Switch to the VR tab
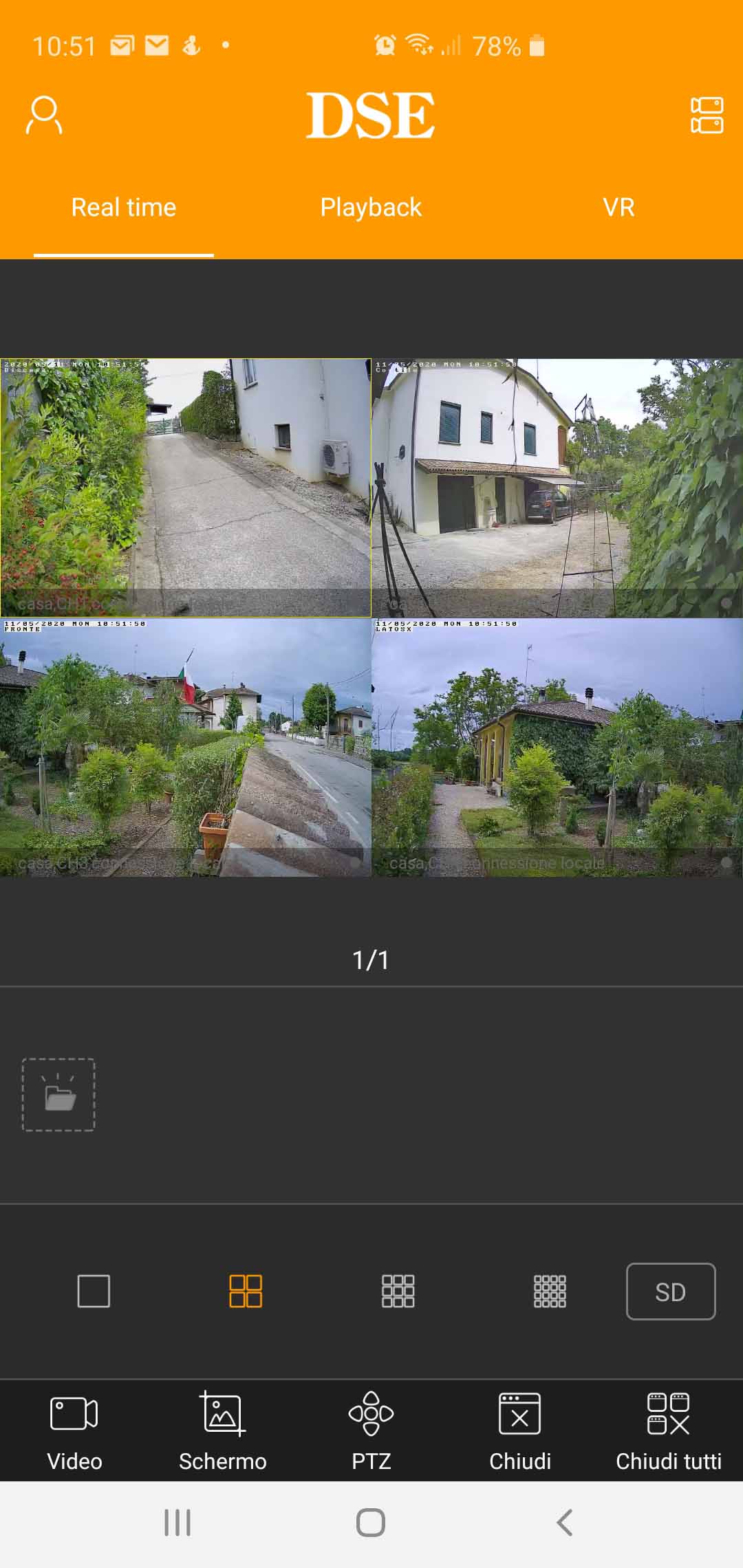The width and height of the screenshot is (743, 1568). point(618,208)
